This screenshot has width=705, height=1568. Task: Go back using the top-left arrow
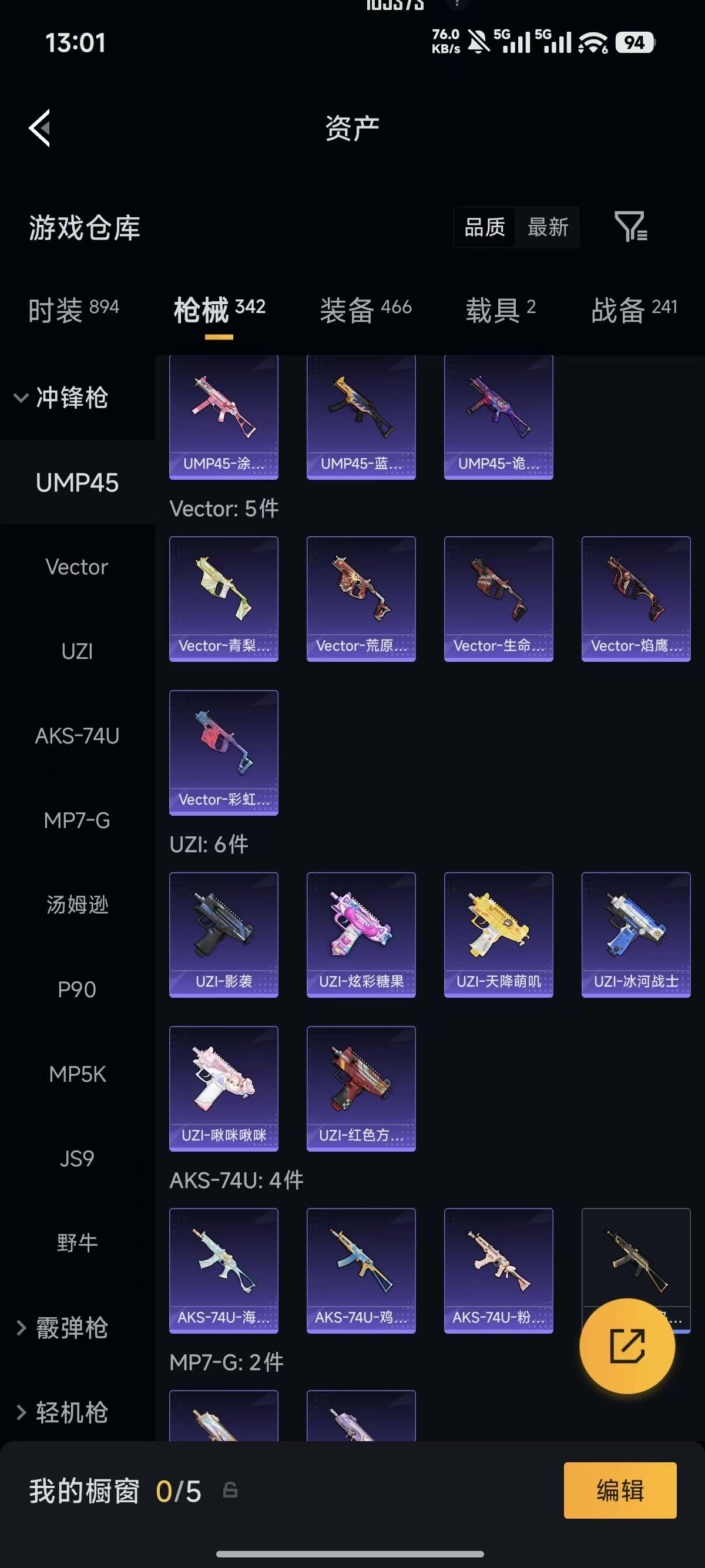tap(39, 128)
